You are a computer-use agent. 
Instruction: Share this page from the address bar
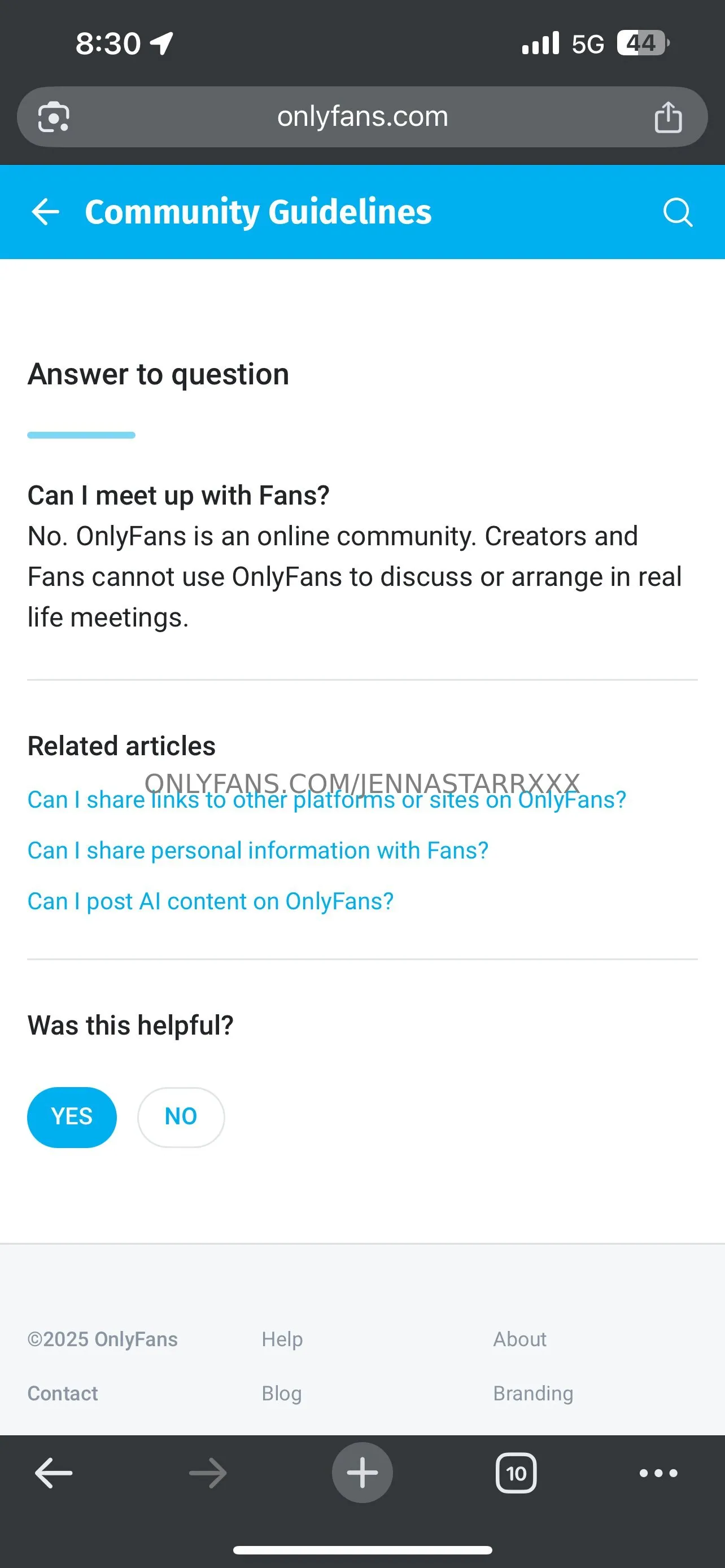click(668, 117)
